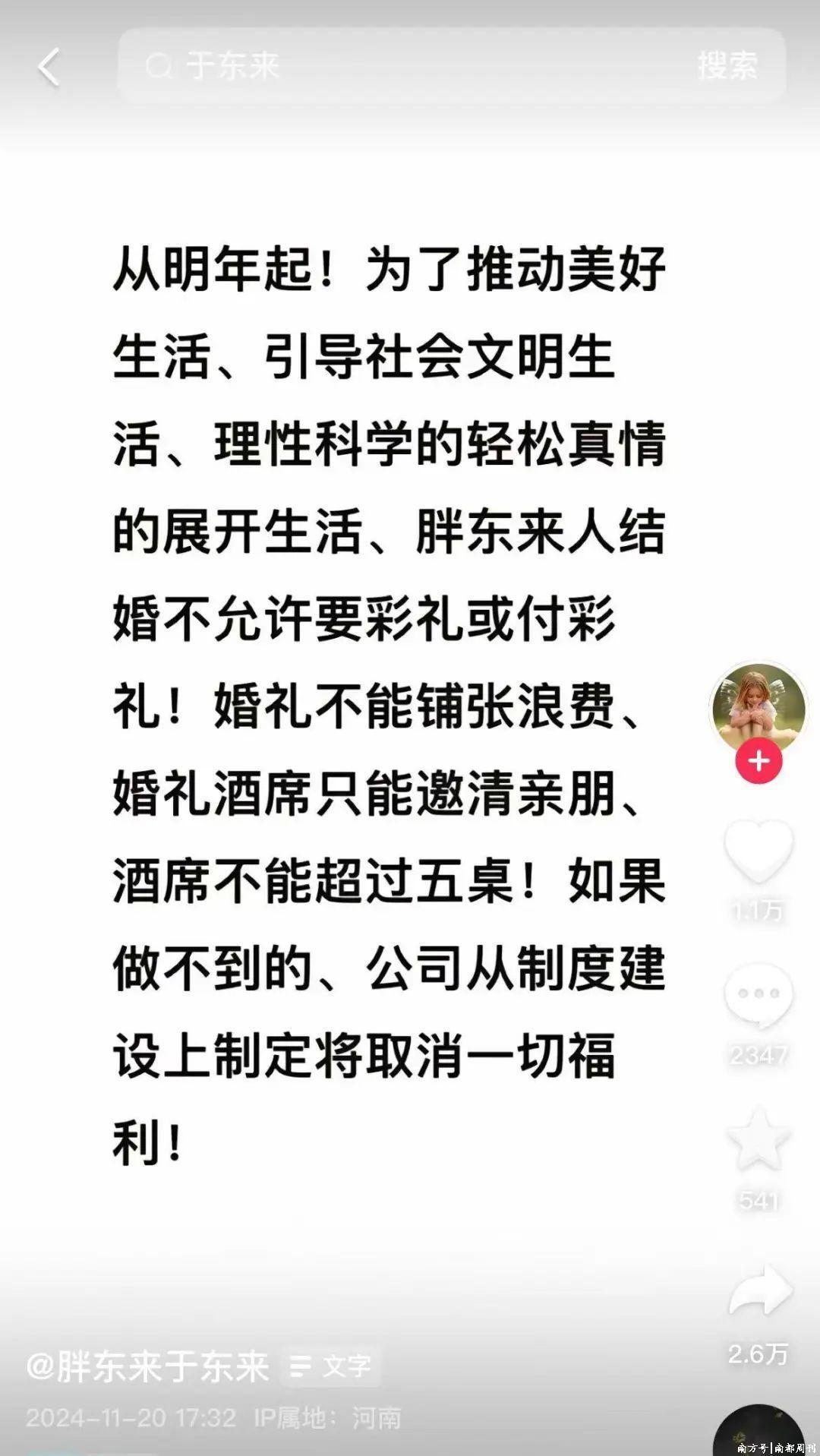Viewport: 820px width, 1456px height.
Task: Follow the author with the red plus
Action: point(758,761)
